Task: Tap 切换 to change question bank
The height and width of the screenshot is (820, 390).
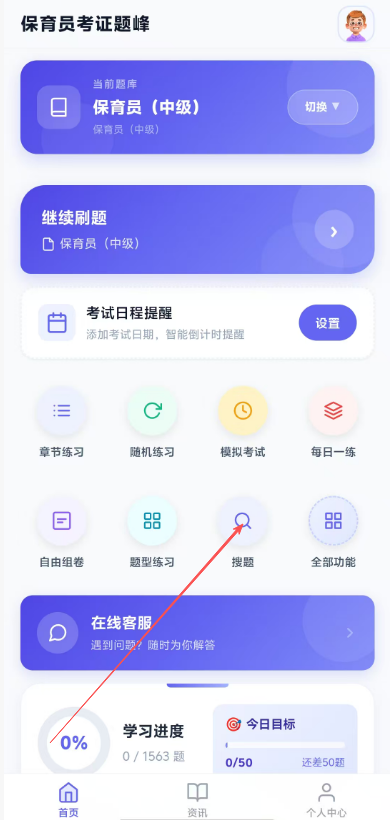Action: pos(323,107)
